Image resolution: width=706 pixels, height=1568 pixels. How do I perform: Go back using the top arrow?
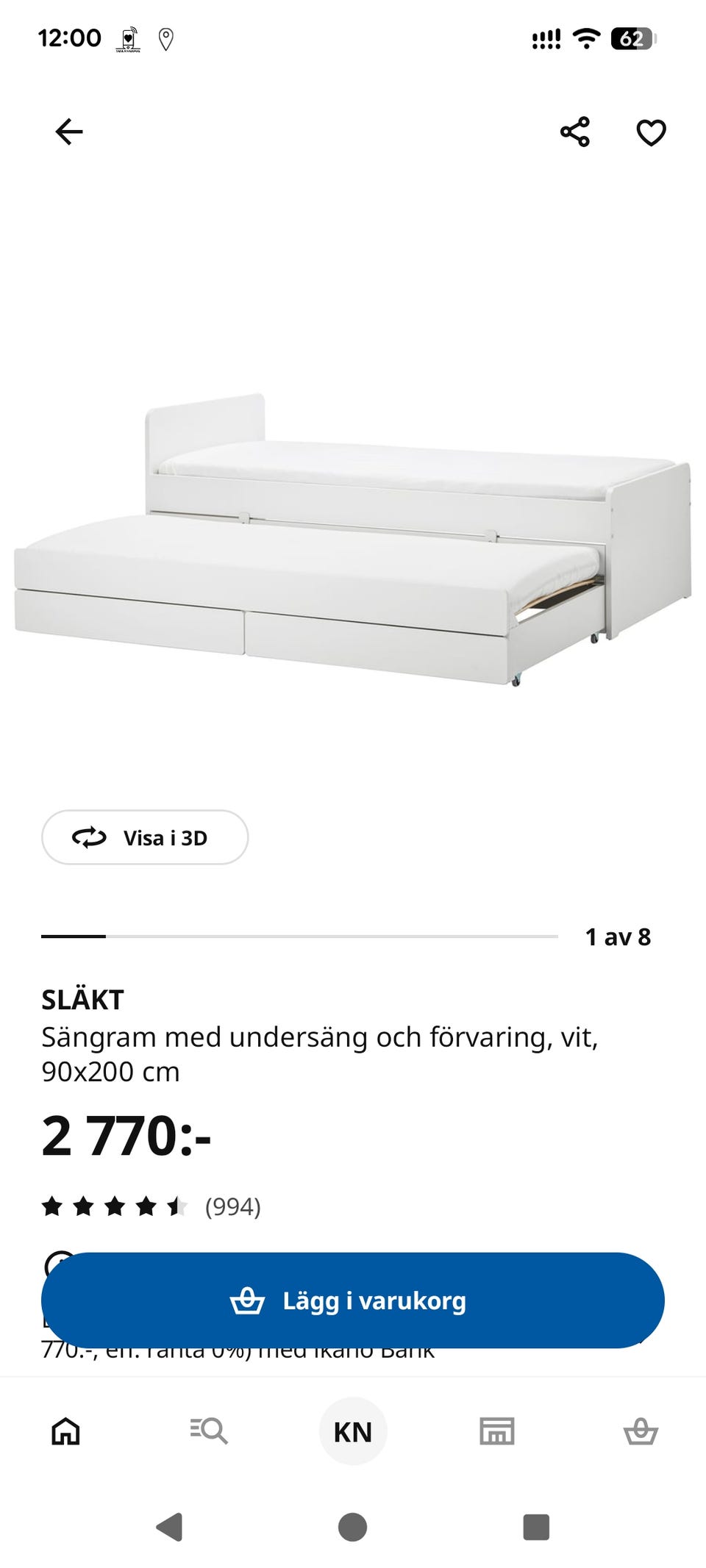coord(69,132)
